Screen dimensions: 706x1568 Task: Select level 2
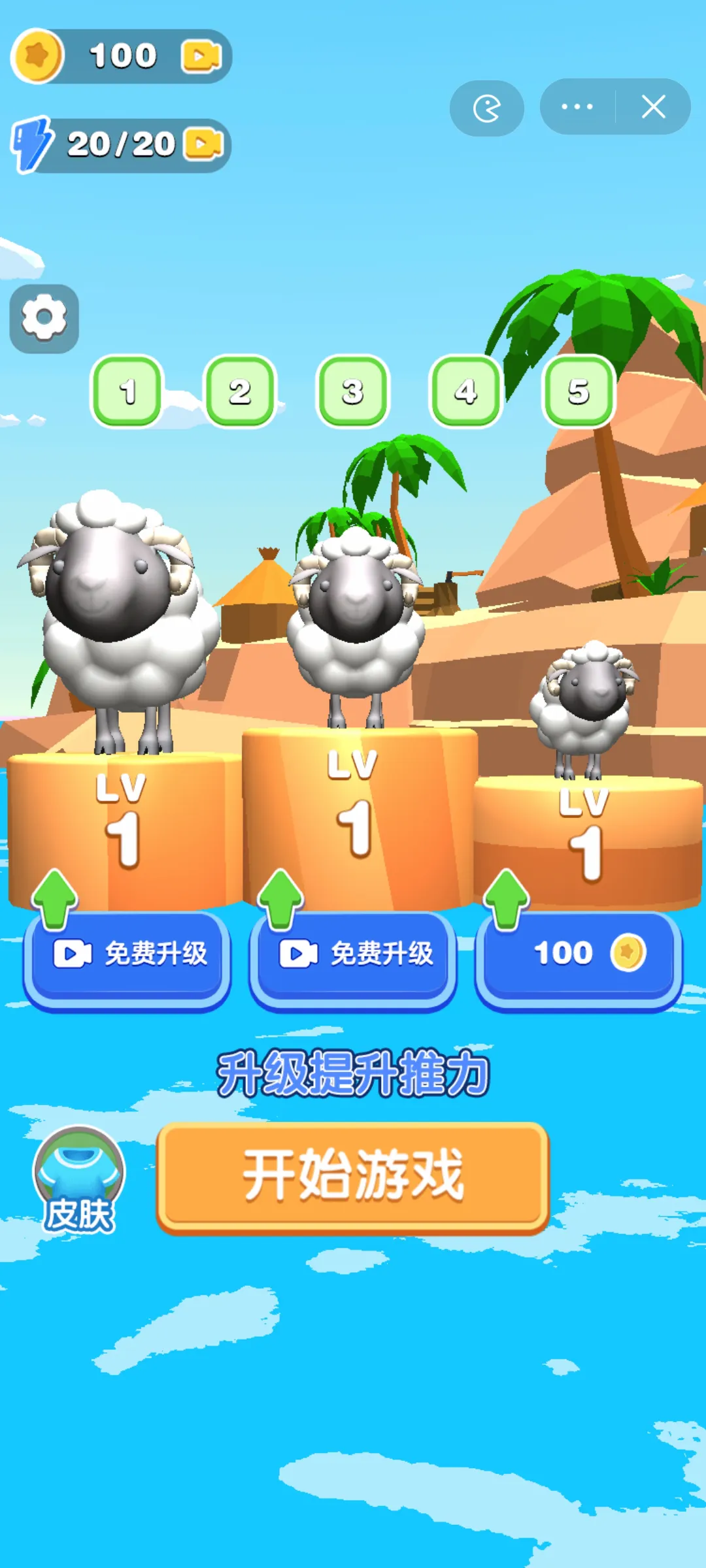pyautogui.click(x=240, y=391)
